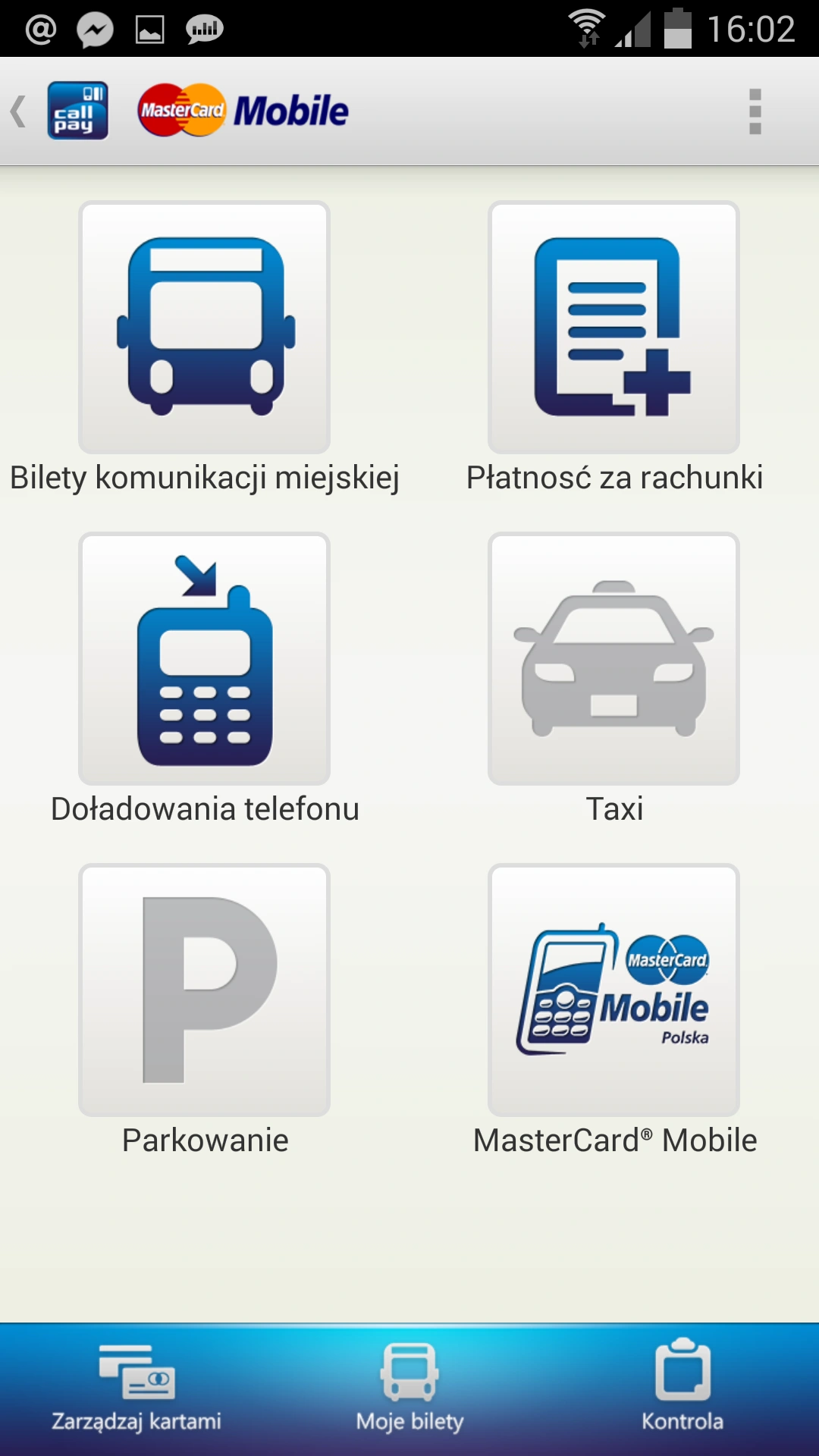This screenshot has height=1456, width=819.
Task: Tap the Kontrola clipboard icon
Action: pos(683,1374)
